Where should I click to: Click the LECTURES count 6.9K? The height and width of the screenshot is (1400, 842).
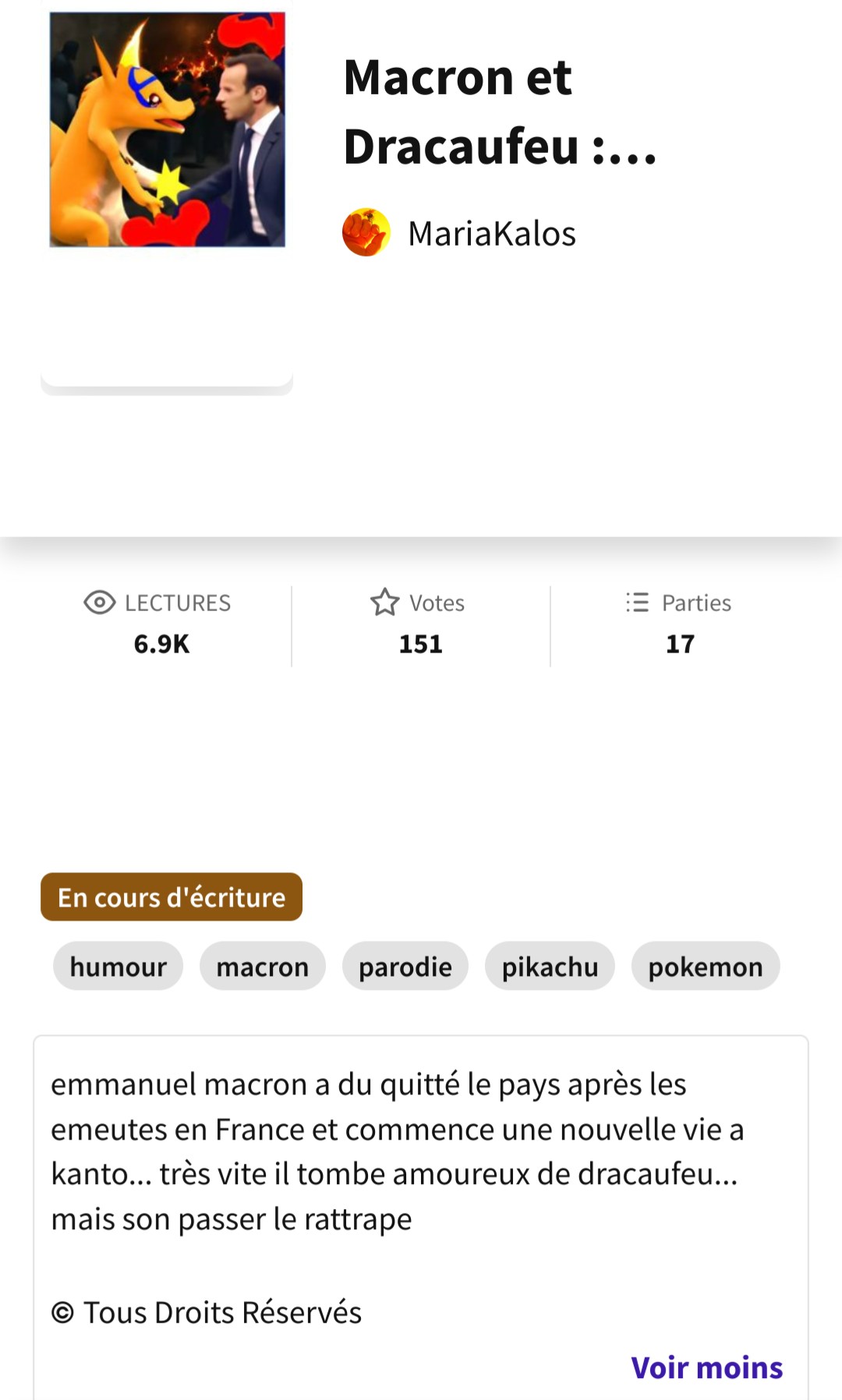tap(161, 644)
